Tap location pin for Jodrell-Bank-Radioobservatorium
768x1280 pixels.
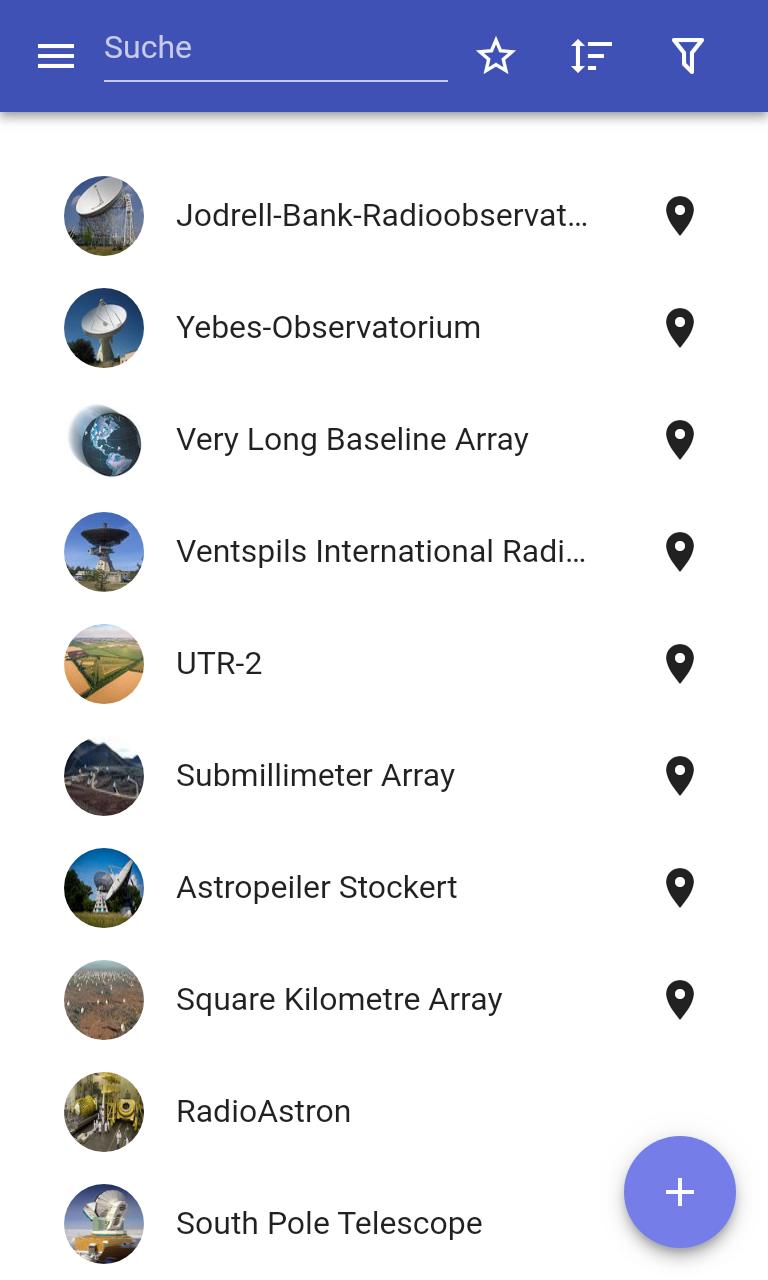pyautogui.click(x=680, y=216)
